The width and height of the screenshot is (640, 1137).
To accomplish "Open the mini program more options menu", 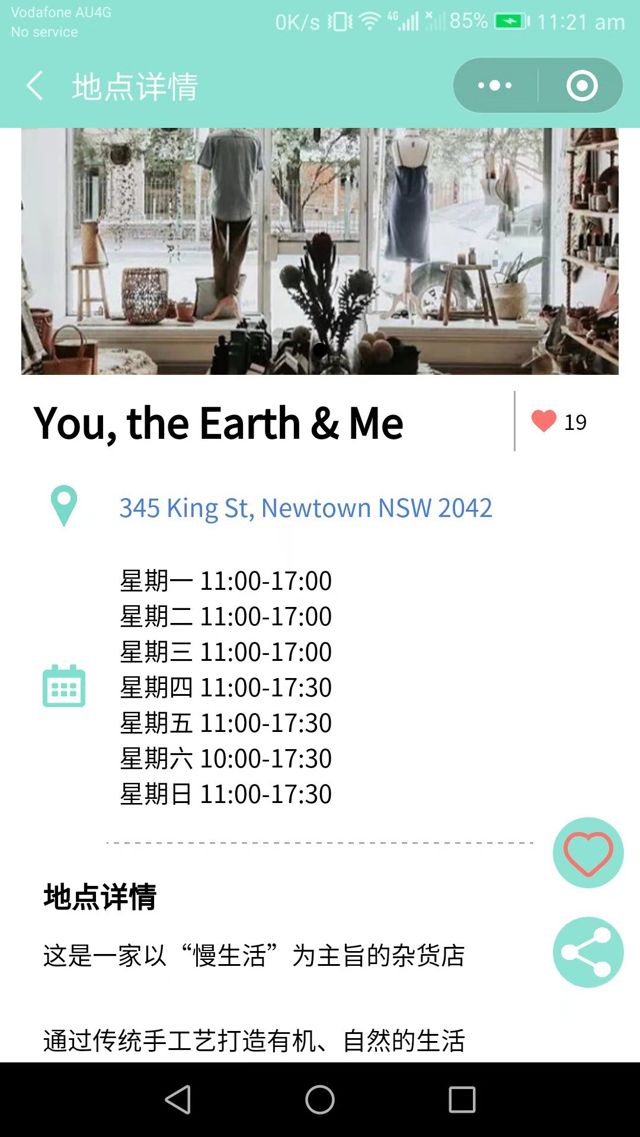I will tap(495, 86).
